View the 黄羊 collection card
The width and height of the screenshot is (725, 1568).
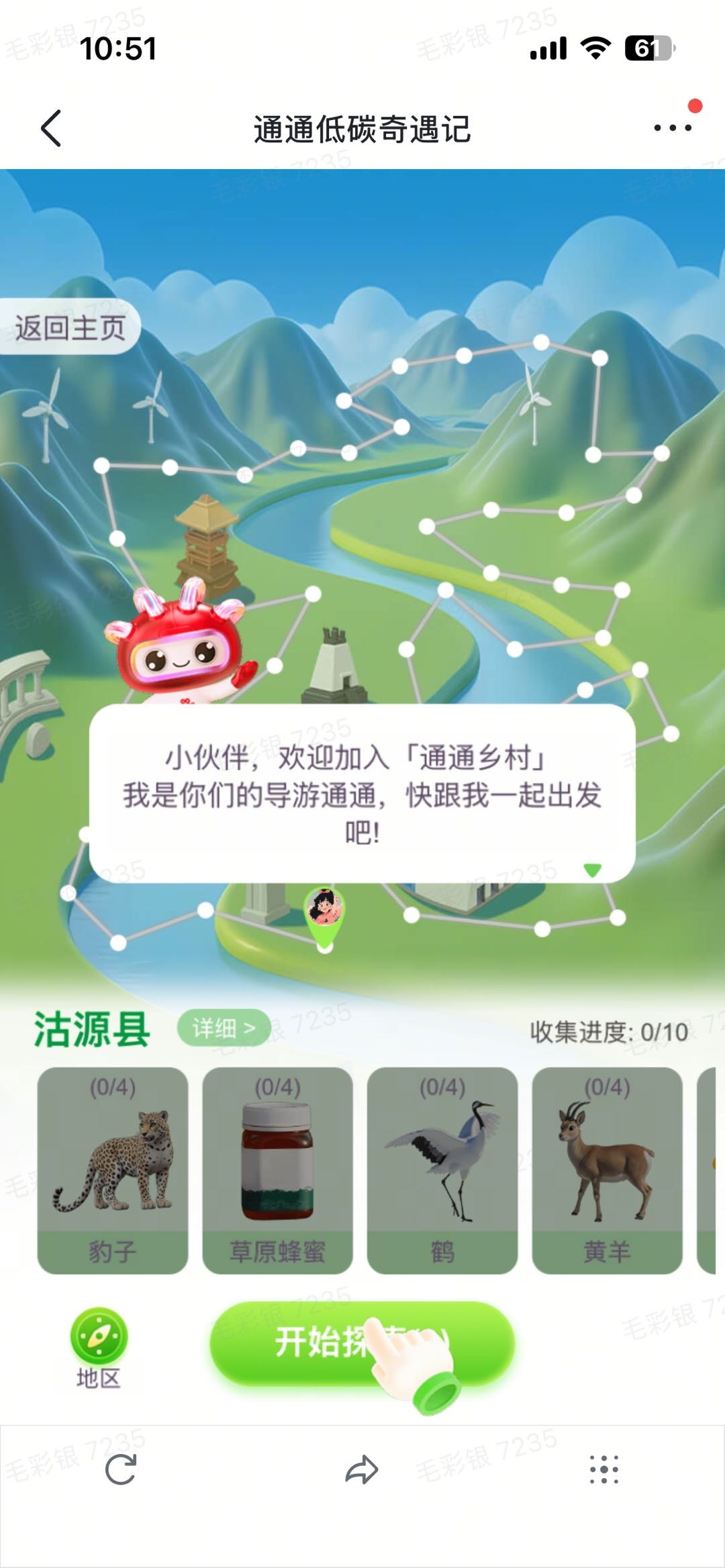607,1170
